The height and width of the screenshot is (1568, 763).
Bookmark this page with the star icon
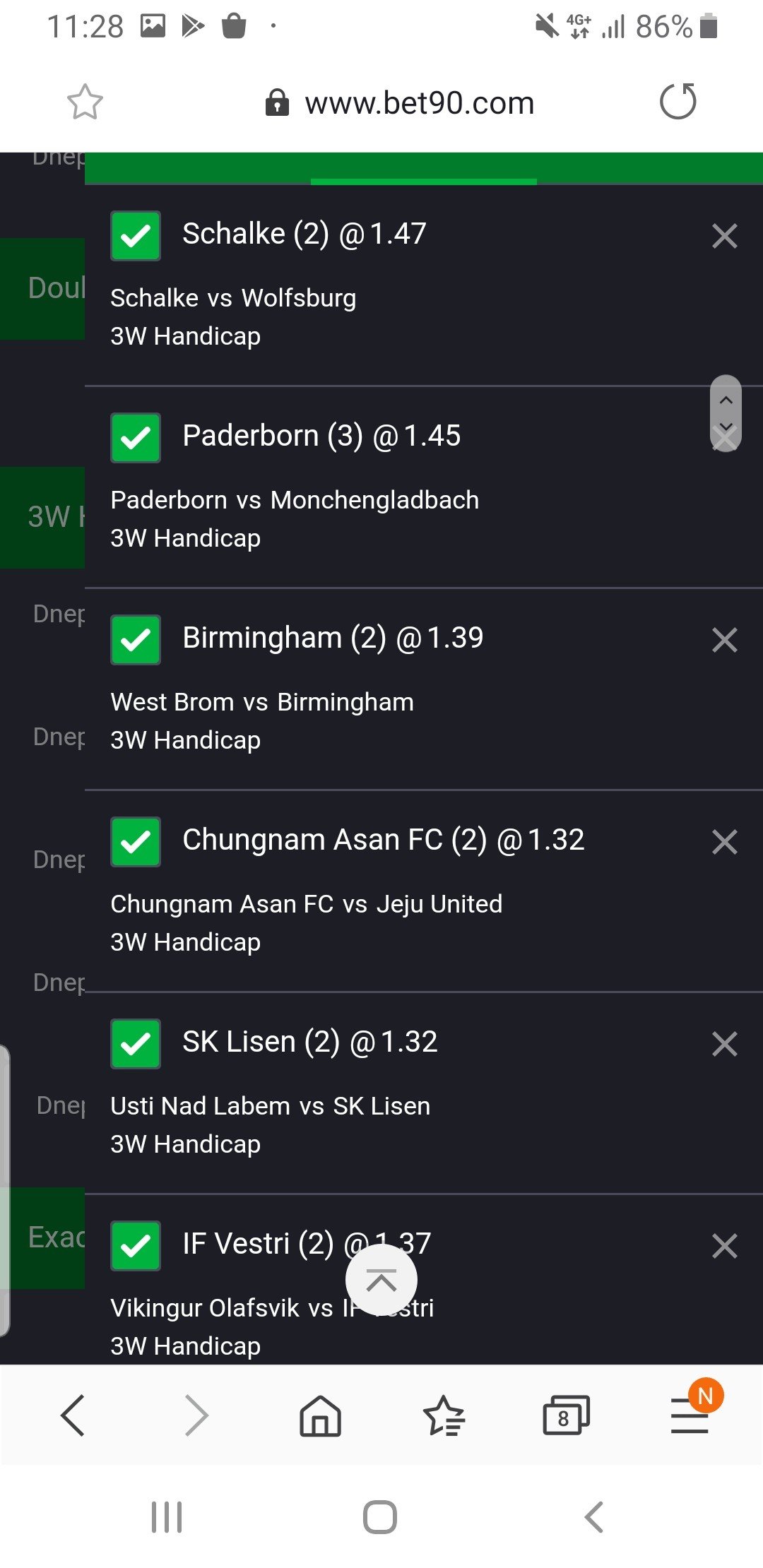pos(85,102)
